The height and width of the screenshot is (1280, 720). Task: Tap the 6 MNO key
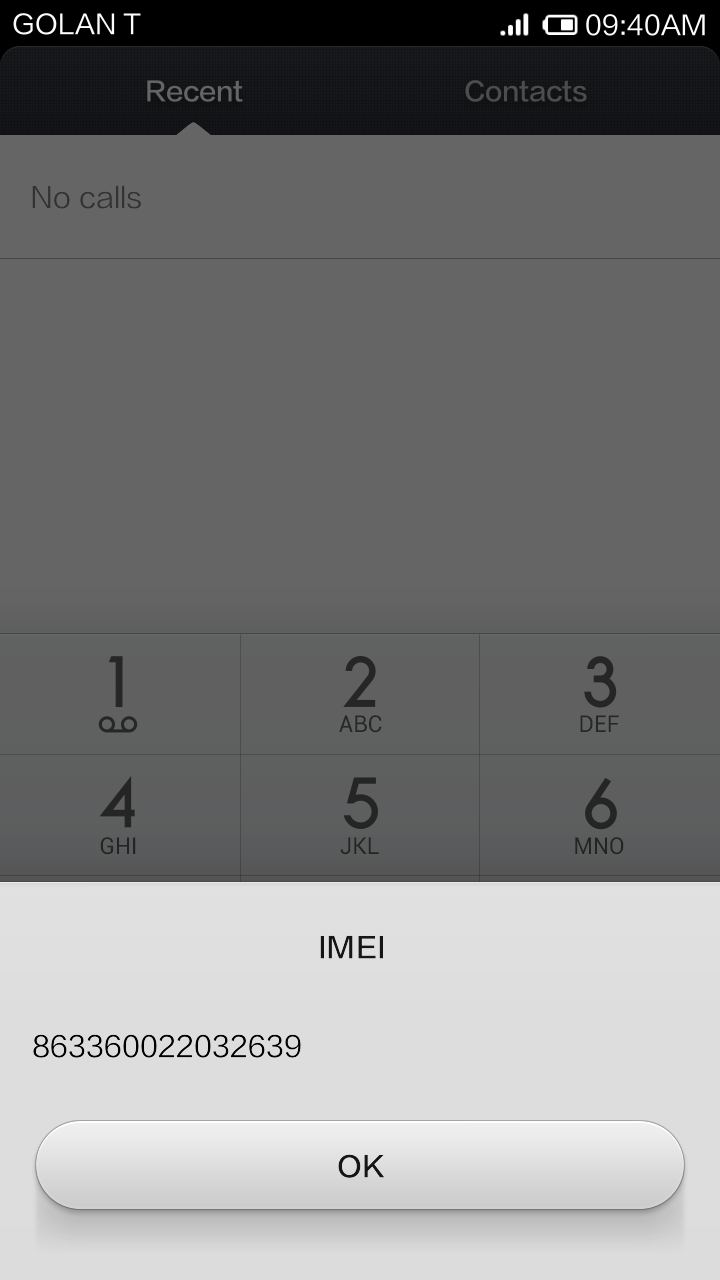(600, 816)
